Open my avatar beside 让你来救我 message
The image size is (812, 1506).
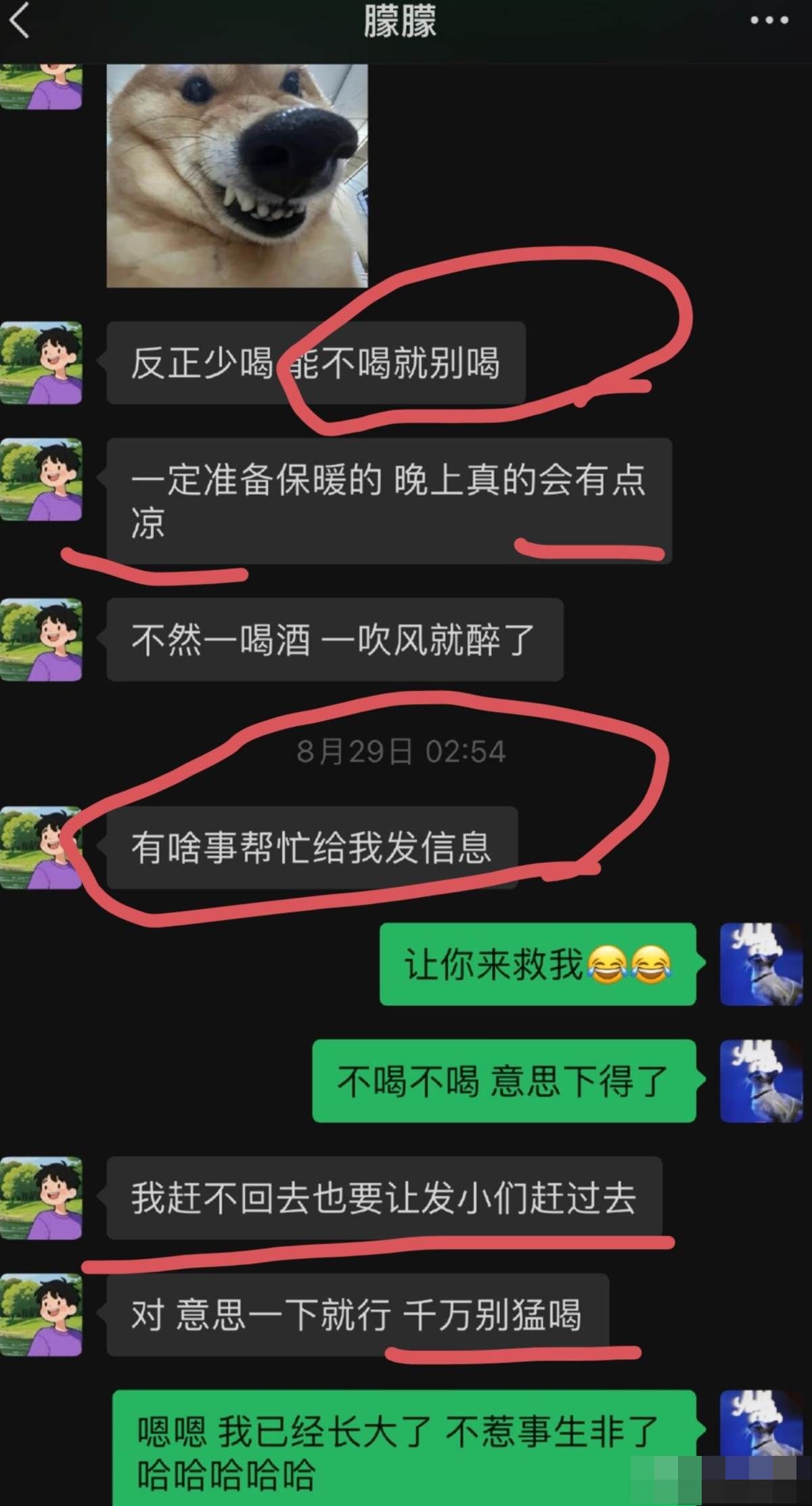pyautogui.click(x=761, y=964)
